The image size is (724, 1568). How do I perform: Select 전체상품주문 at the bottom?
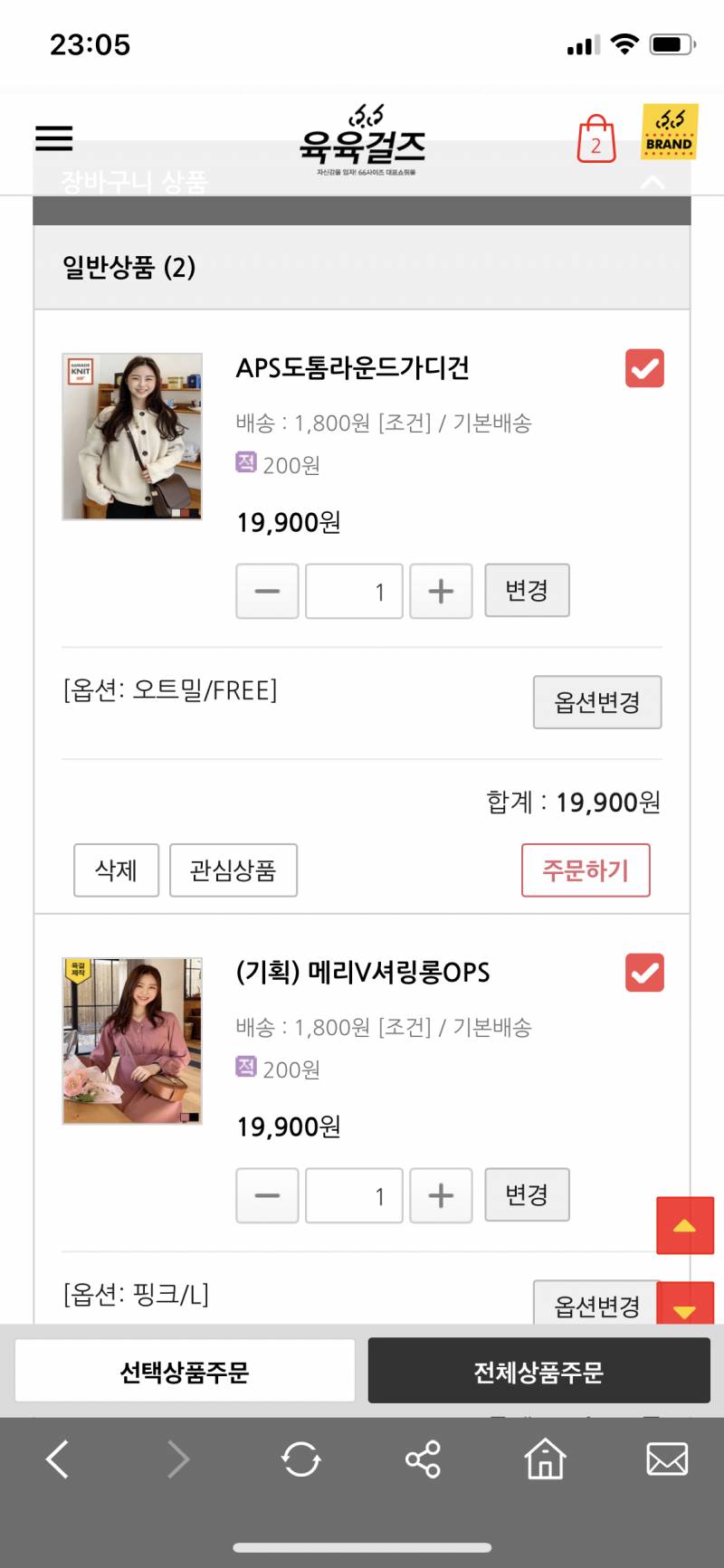(538, 1370)
